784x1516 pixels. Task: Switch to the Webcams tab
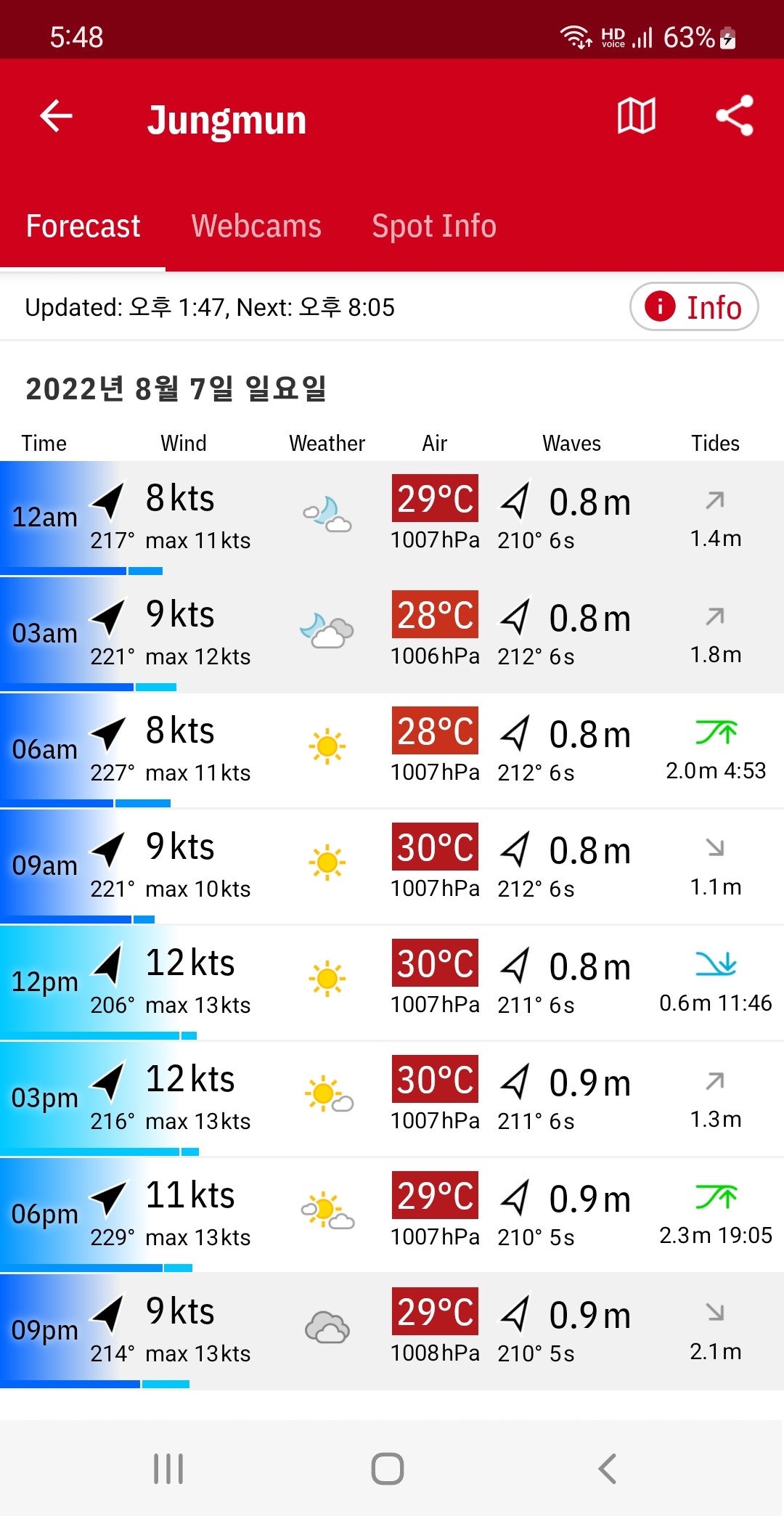tap(257, 226)
